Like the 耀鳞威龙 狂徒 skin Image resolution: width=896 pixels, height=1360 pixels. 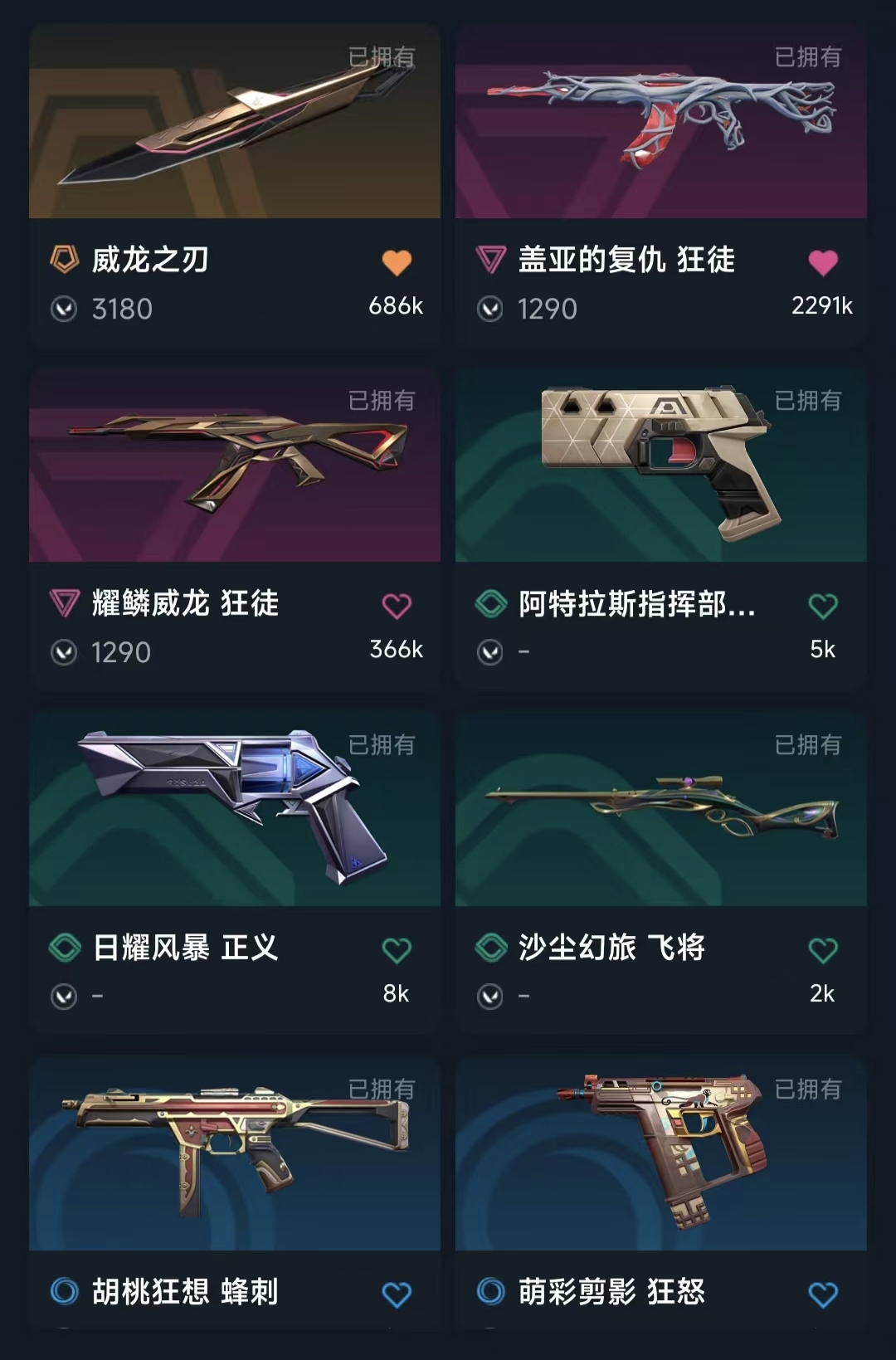click(397, 606)
